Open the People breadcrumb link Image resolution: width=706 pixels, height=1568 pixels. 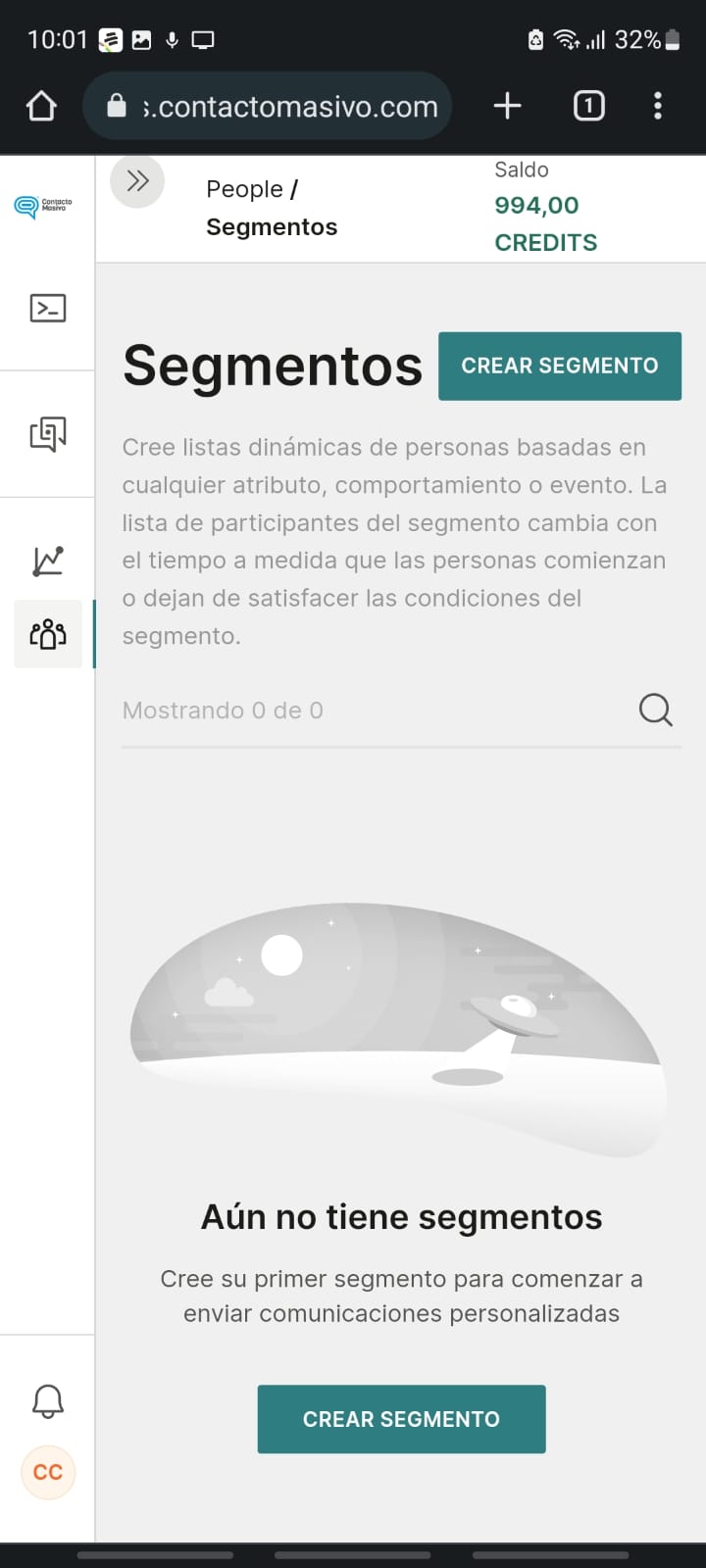[x=244, y=189]
